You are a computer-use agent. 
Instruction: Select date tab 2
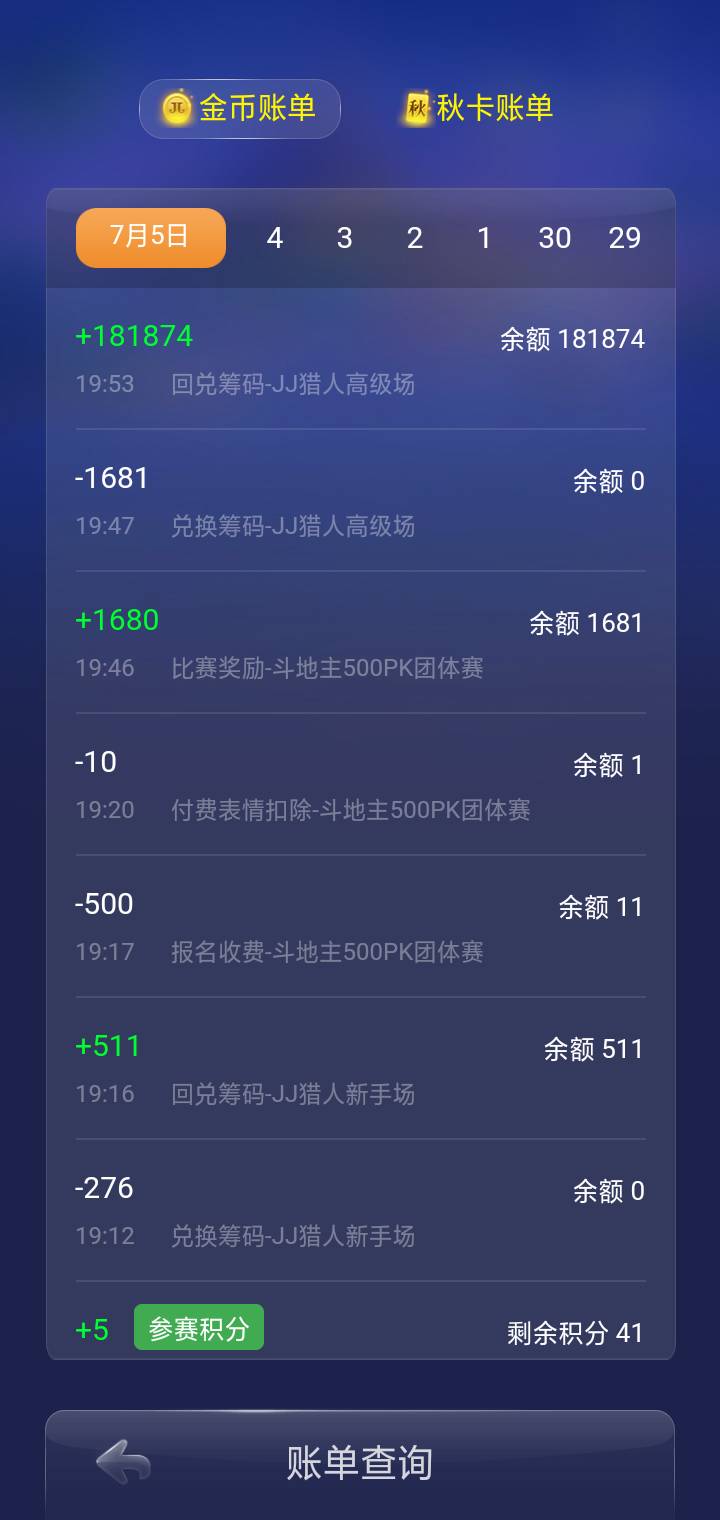click(414, 238)
